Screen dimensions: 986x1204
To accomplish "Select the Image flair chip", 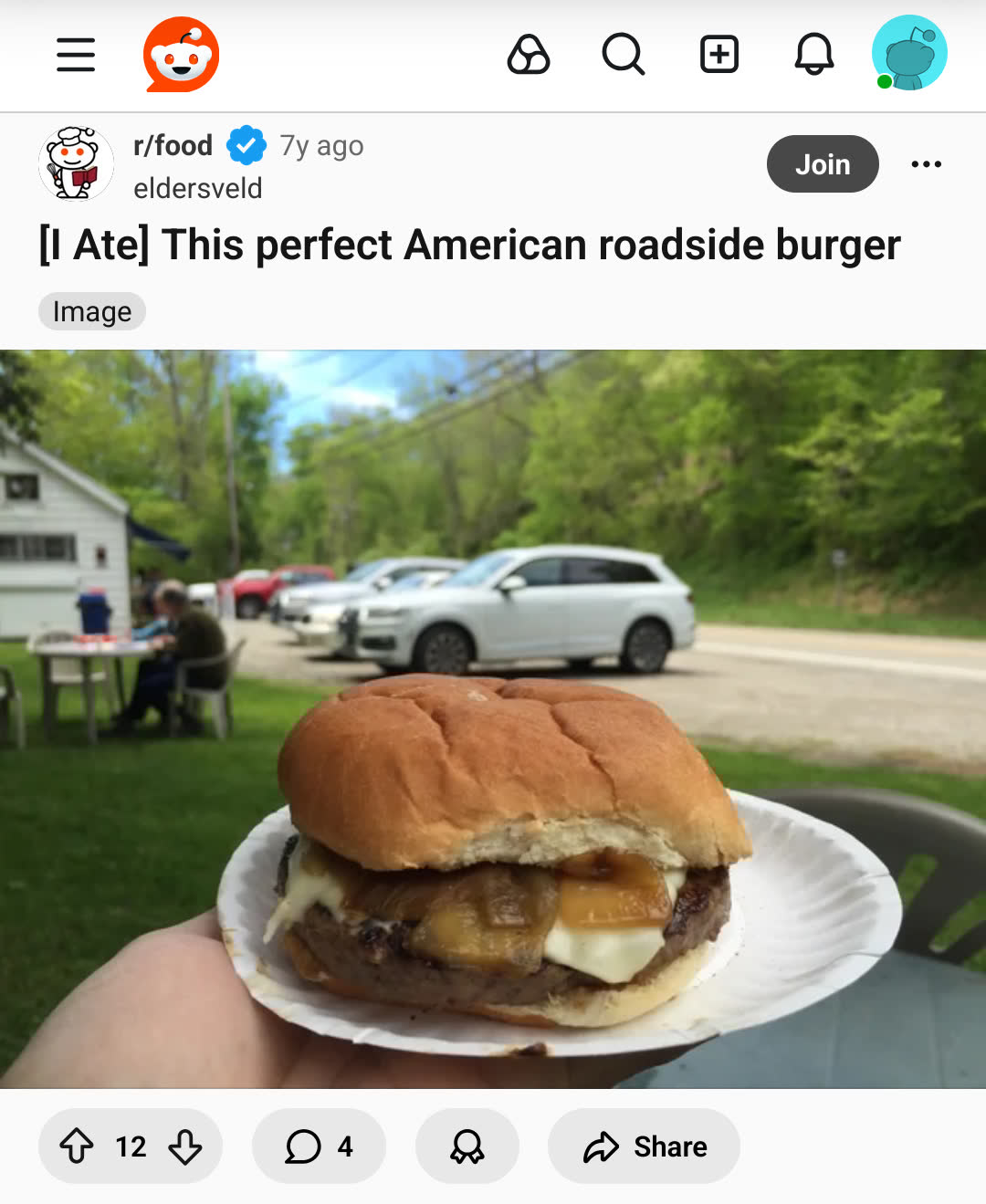I will coord(92,311).
